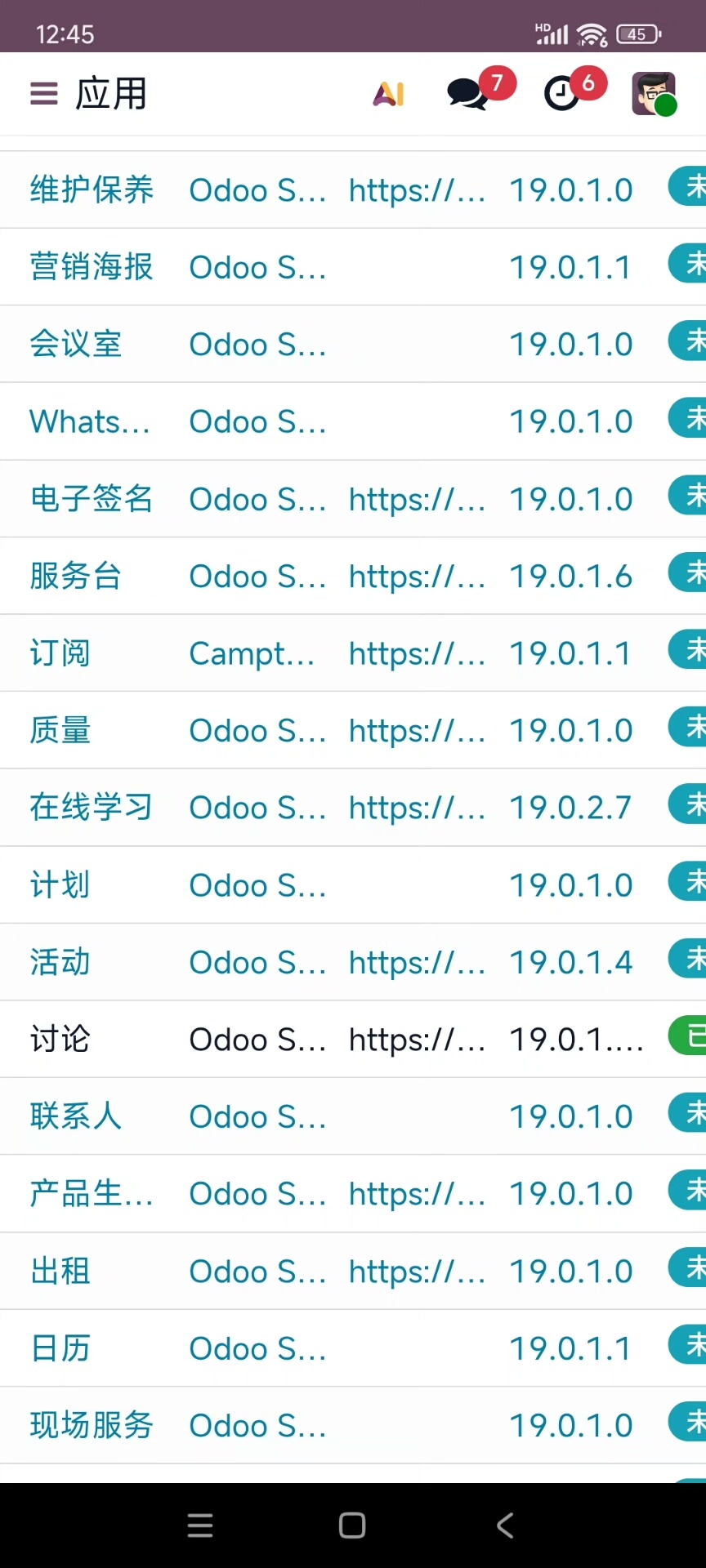Open the 营销海报 app record
The image size is (706, 1568).
click(x=92, y=267)
